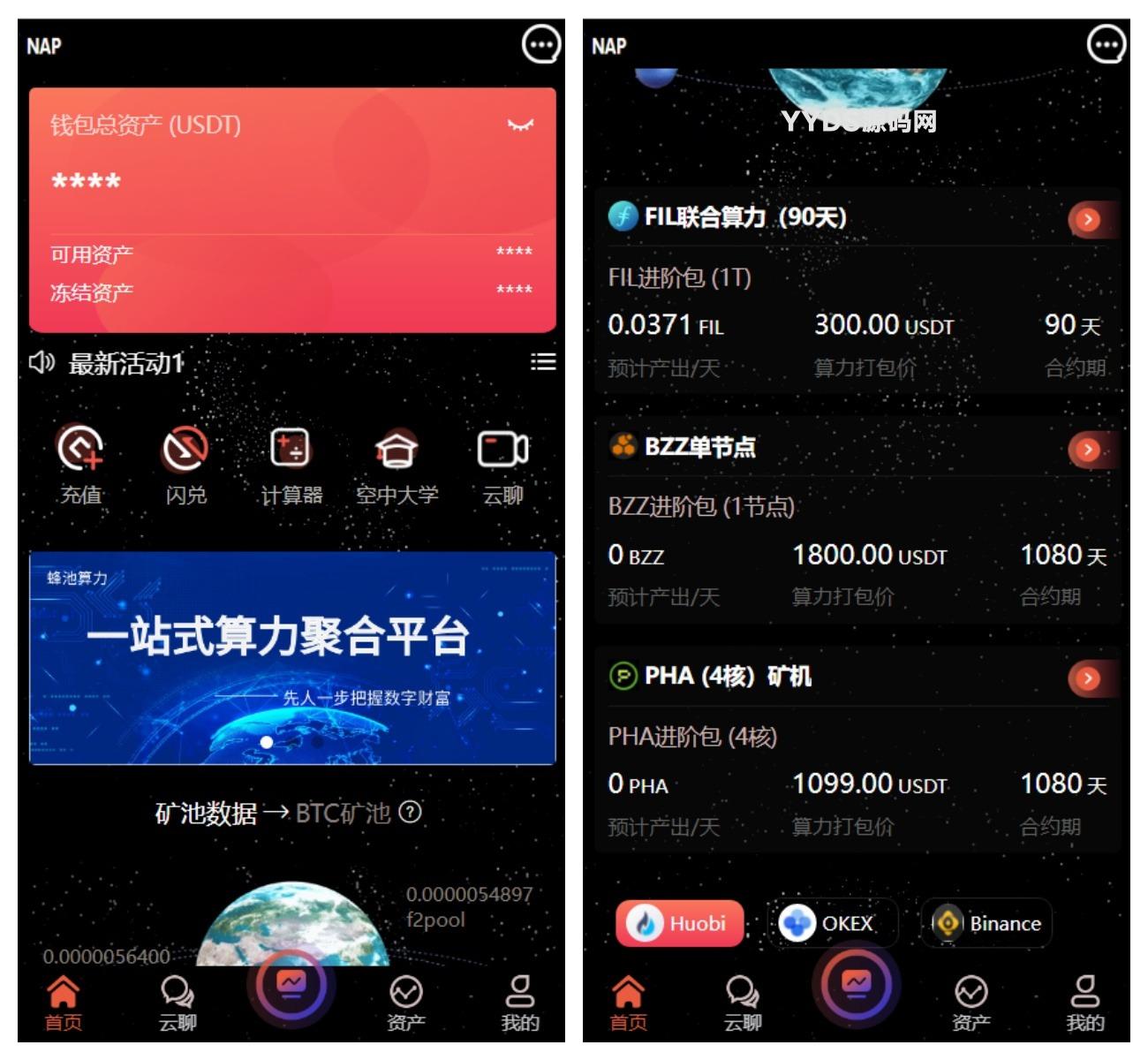
Task: Open 充值 to recharge
Action: click(x=81, y=466)
